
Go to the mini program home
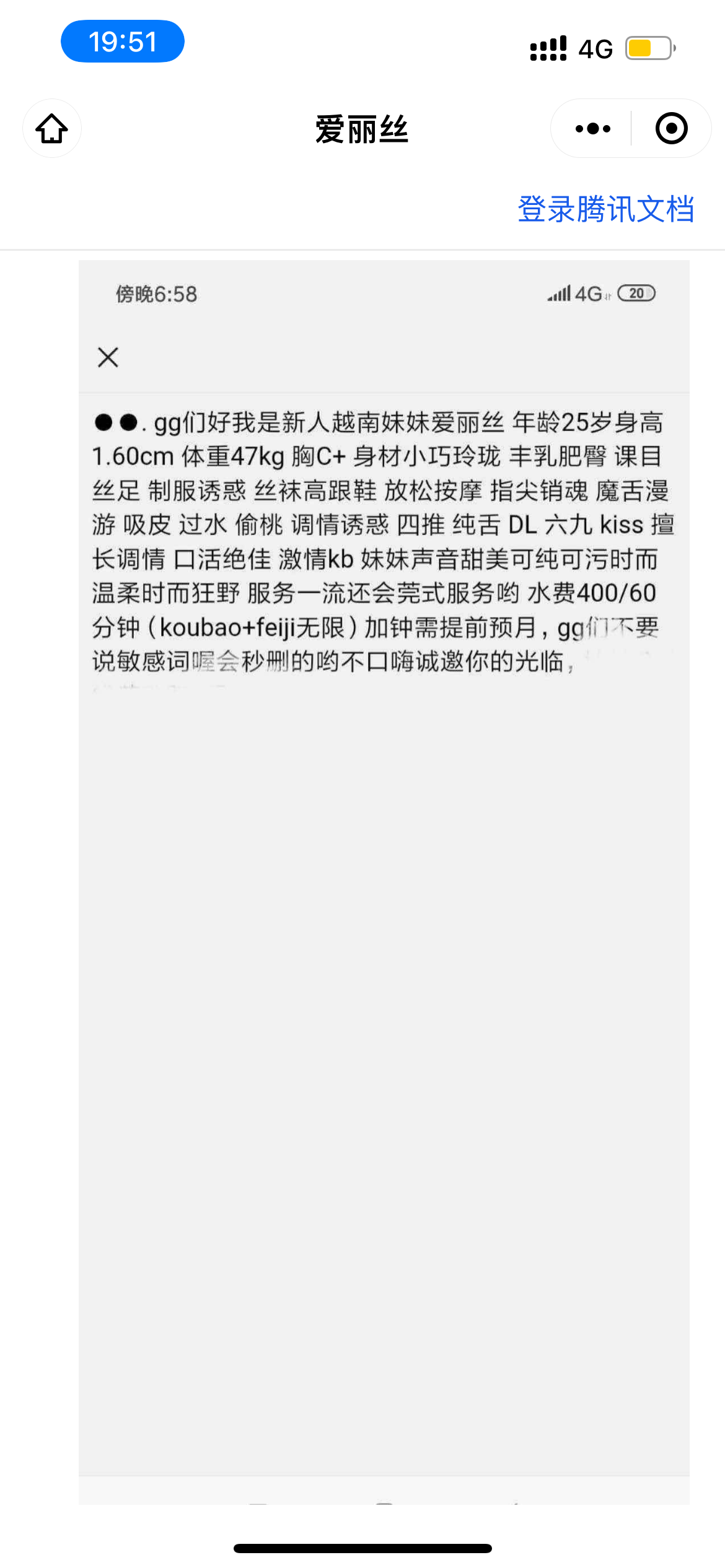pyautogui.click(x=52, y=129)
